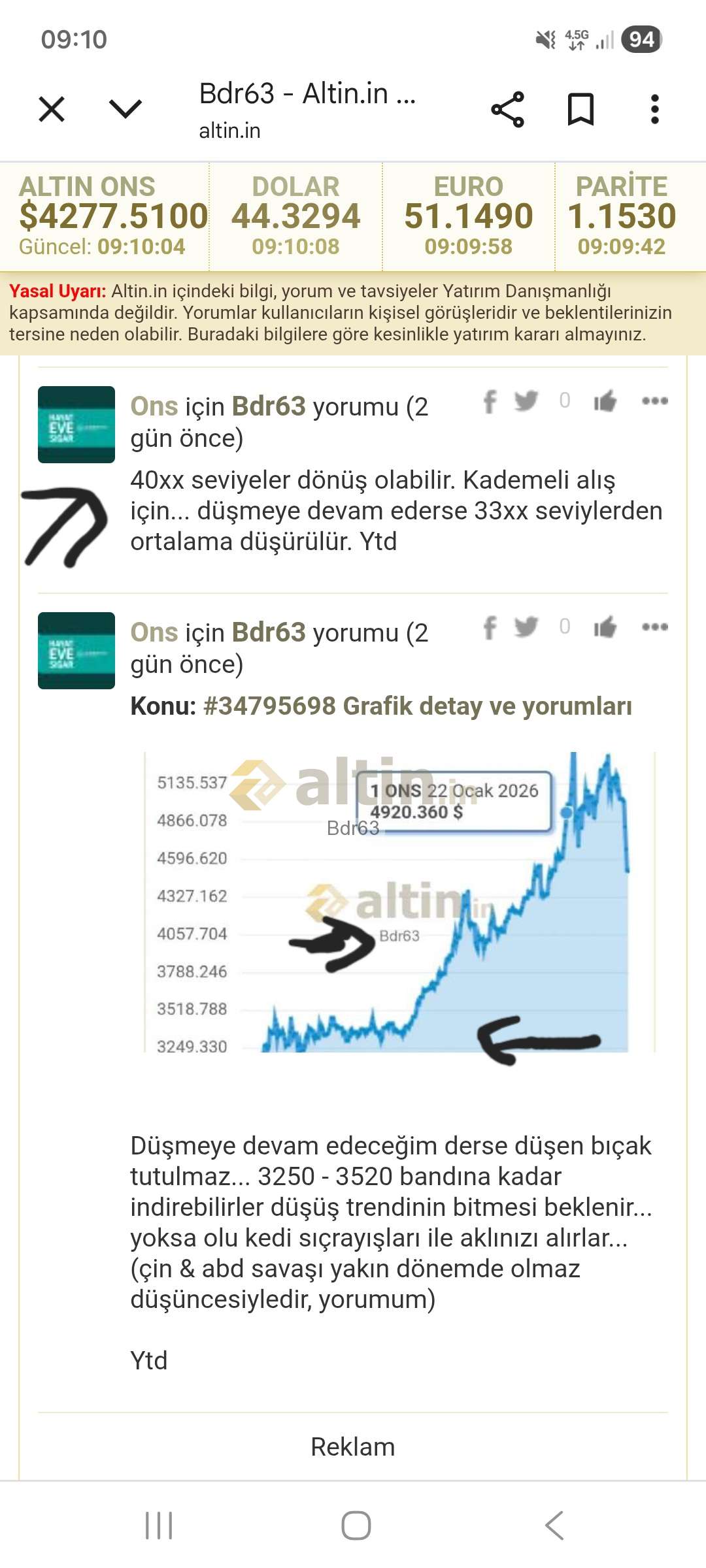Image resolution: width=706 pixels, height=1568 pixels.
Task: Open the browser overflow menu
Action: coord(654,109)
